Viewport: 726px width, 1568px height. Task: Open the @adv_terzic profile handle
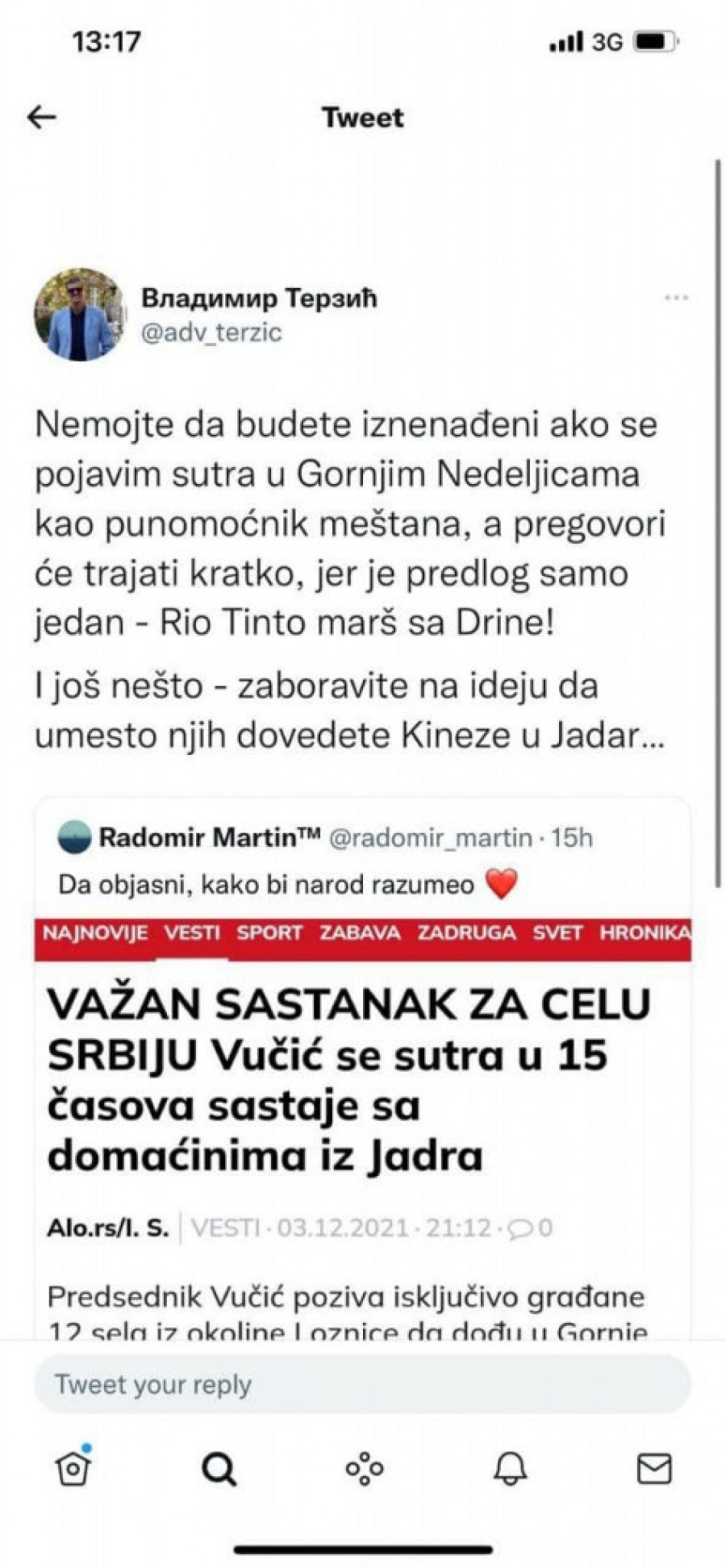point(211,332)
